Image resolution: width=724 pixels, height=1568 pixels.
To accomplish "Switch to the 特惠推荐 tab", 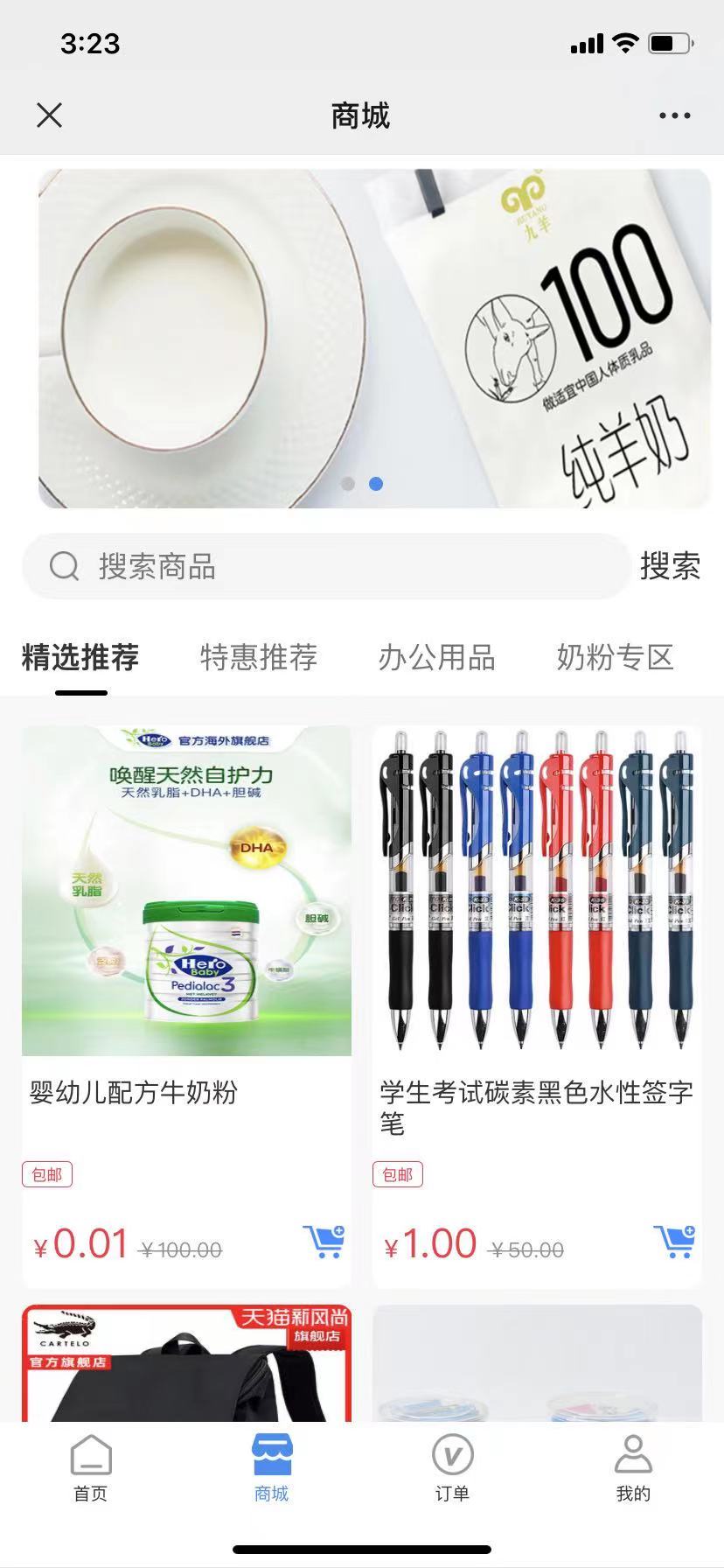I will [x=259, y=657].
